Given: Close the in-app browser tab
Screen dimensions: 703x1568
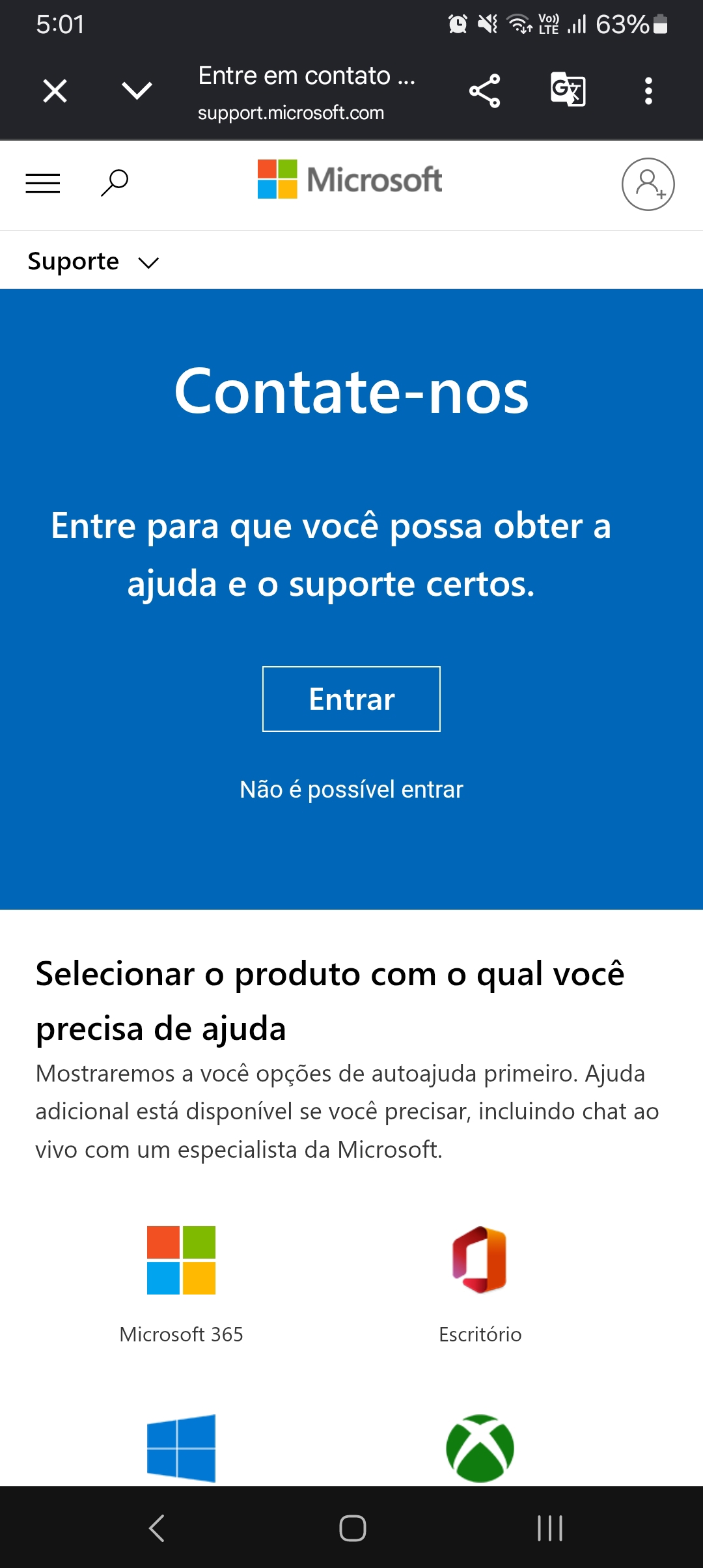Looking at the screenshot, I should 55,91.
